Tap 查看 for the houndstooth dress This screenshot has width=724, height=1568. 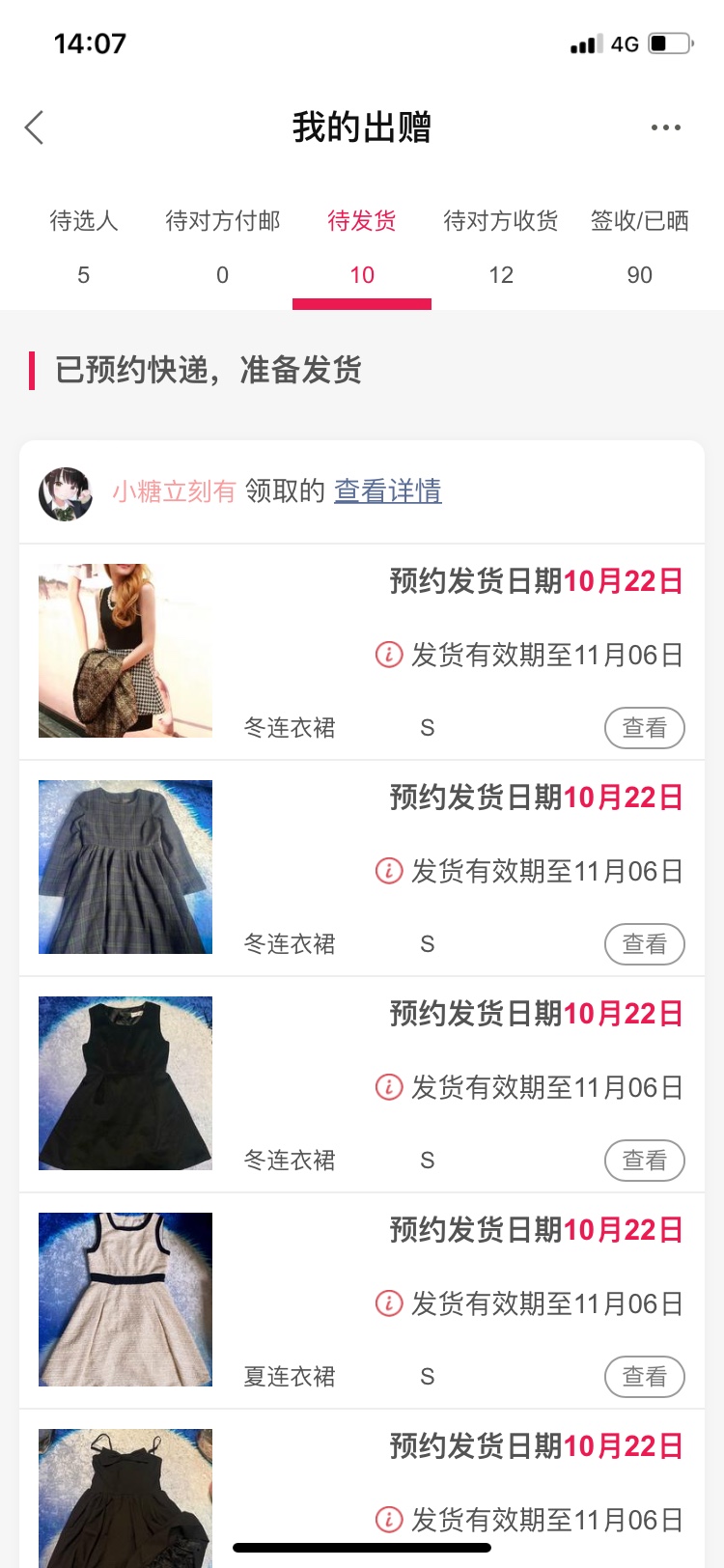pos(644,728)
